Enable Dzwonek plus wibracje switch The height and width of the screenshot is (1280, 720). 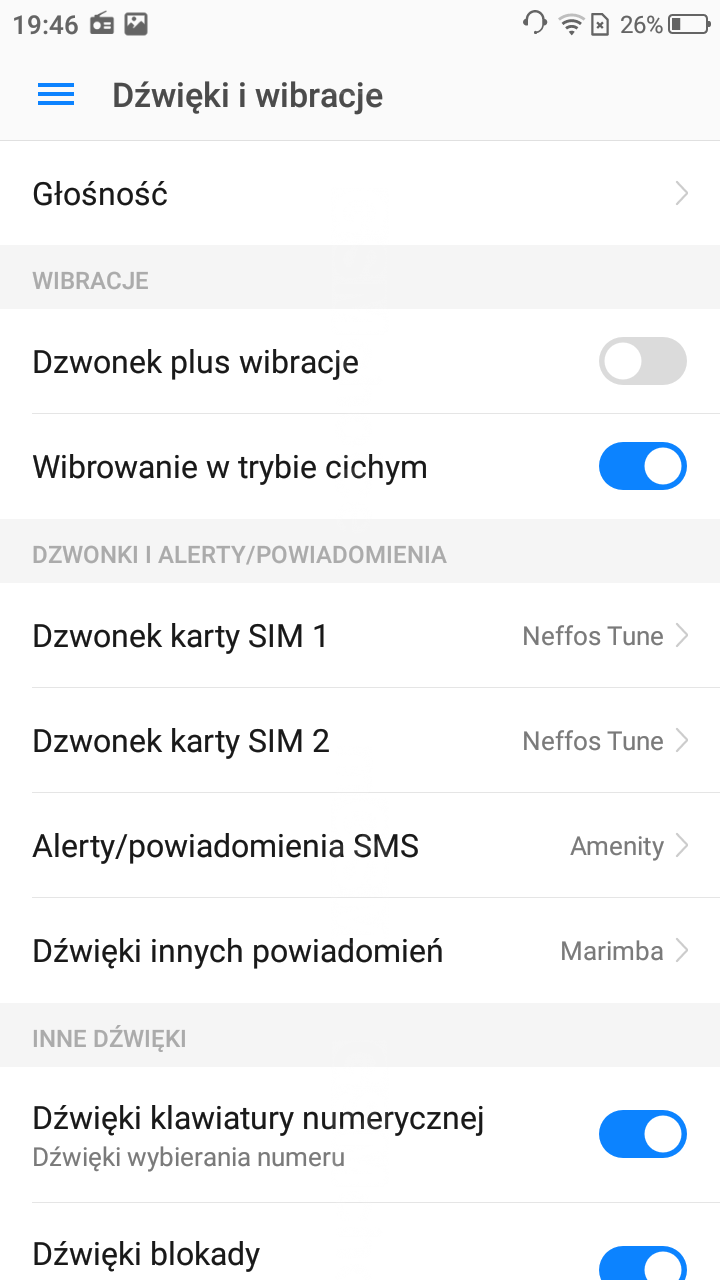pyautogui.click(x=642, y=361)
